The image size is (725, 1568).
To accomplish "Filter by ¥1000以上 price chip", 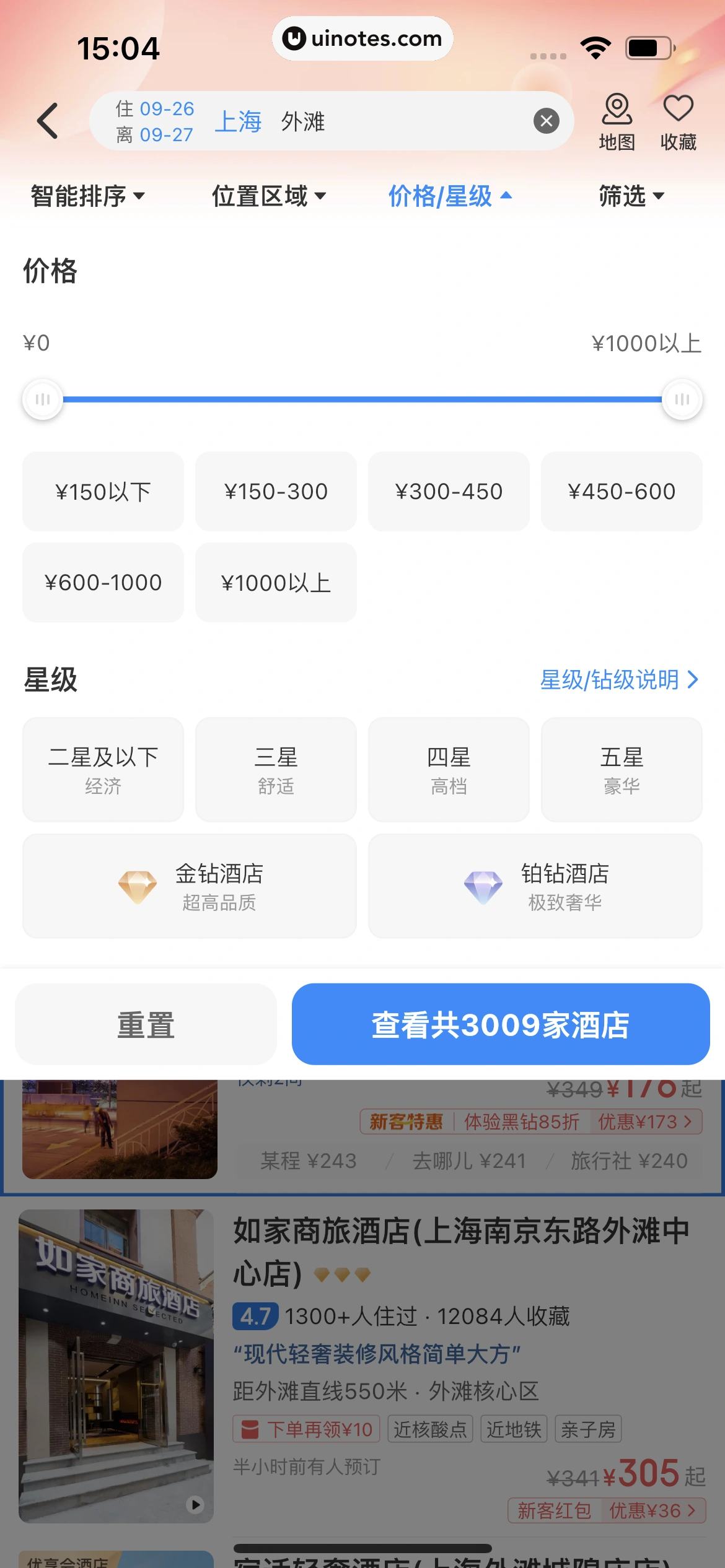I will tap(276, 583).
